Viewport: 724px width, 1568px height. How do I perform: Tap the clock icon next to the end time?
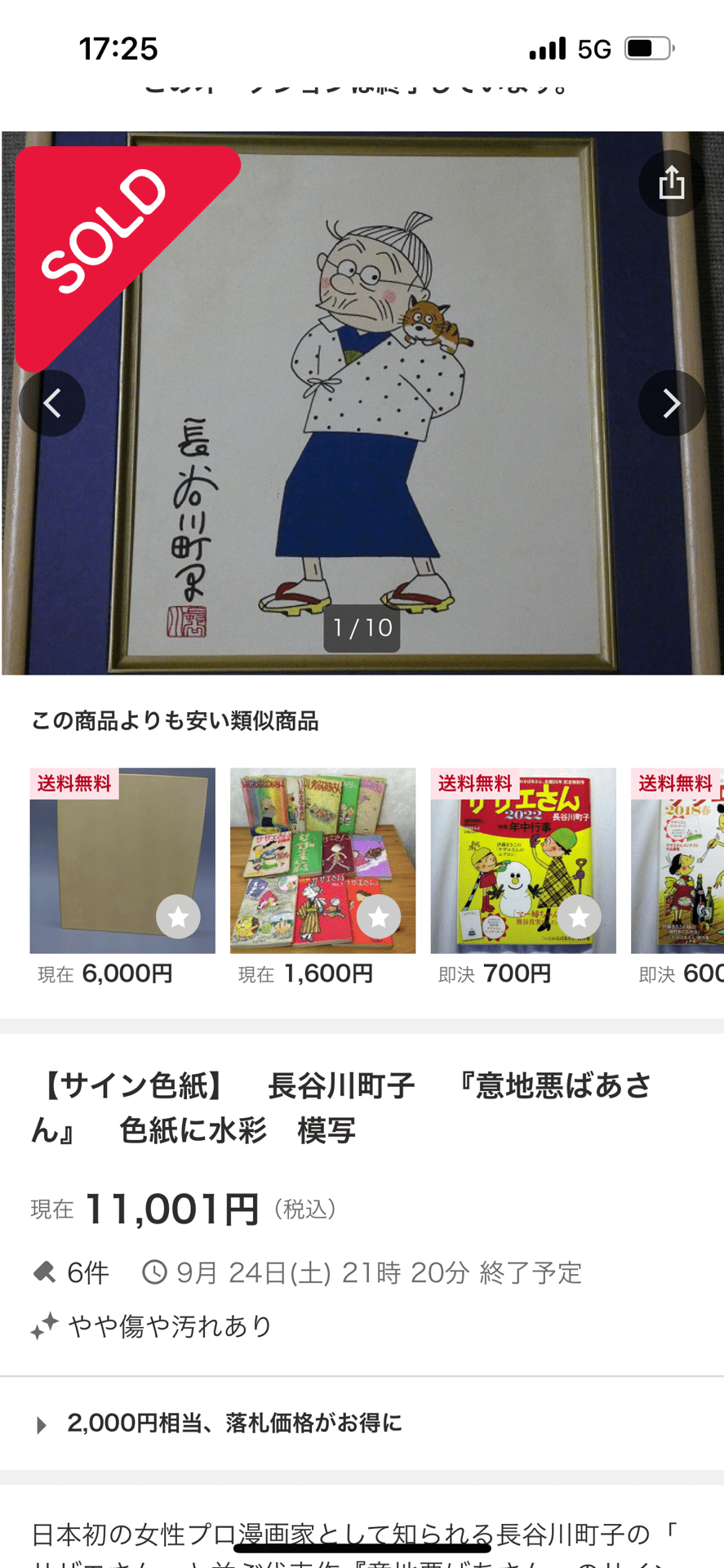[152, 1272]
